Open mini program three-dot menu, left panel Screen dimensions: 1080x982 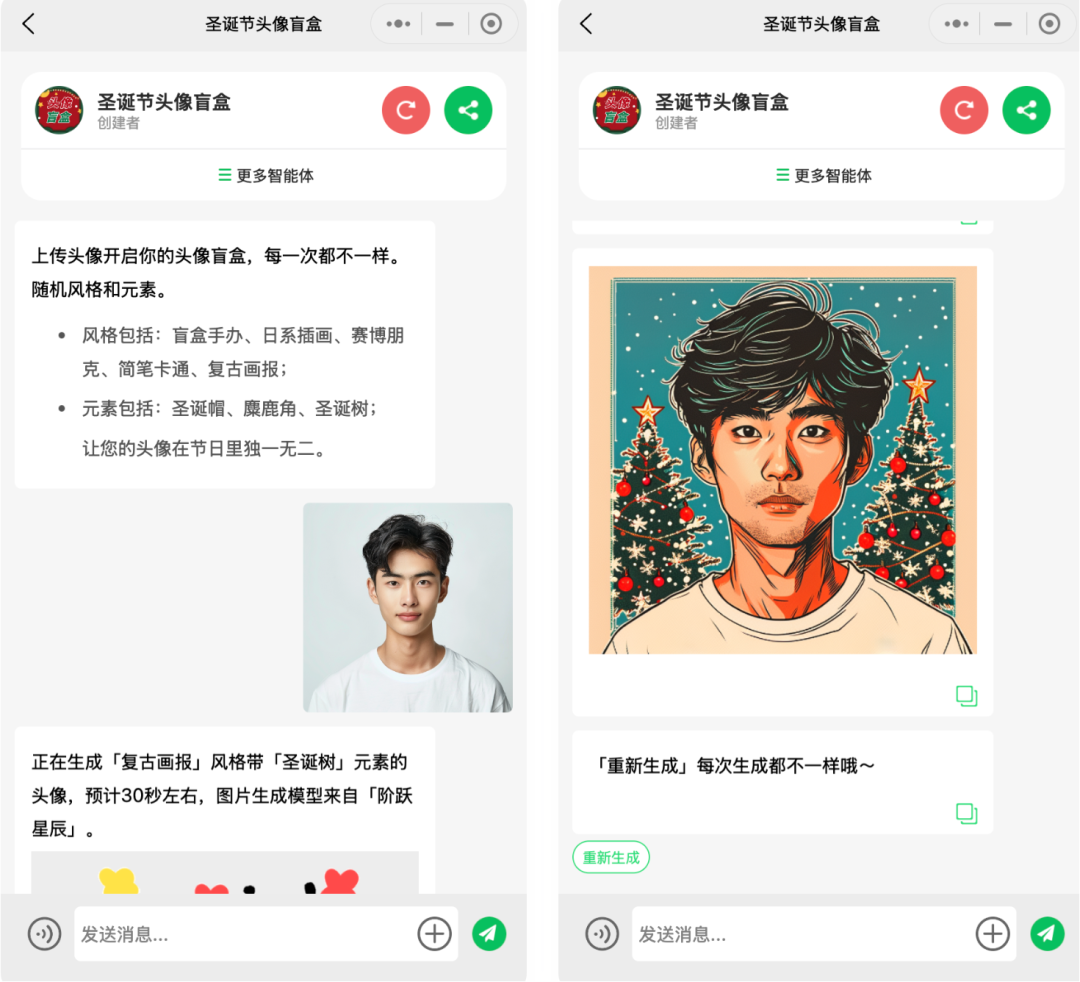coord(398,24)
